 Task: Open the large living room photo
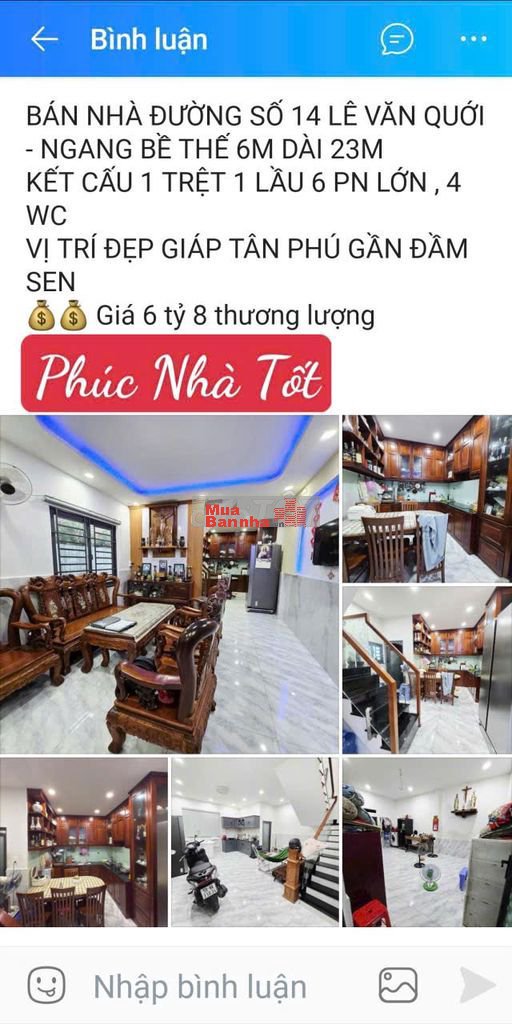click(x=169, y=584)
